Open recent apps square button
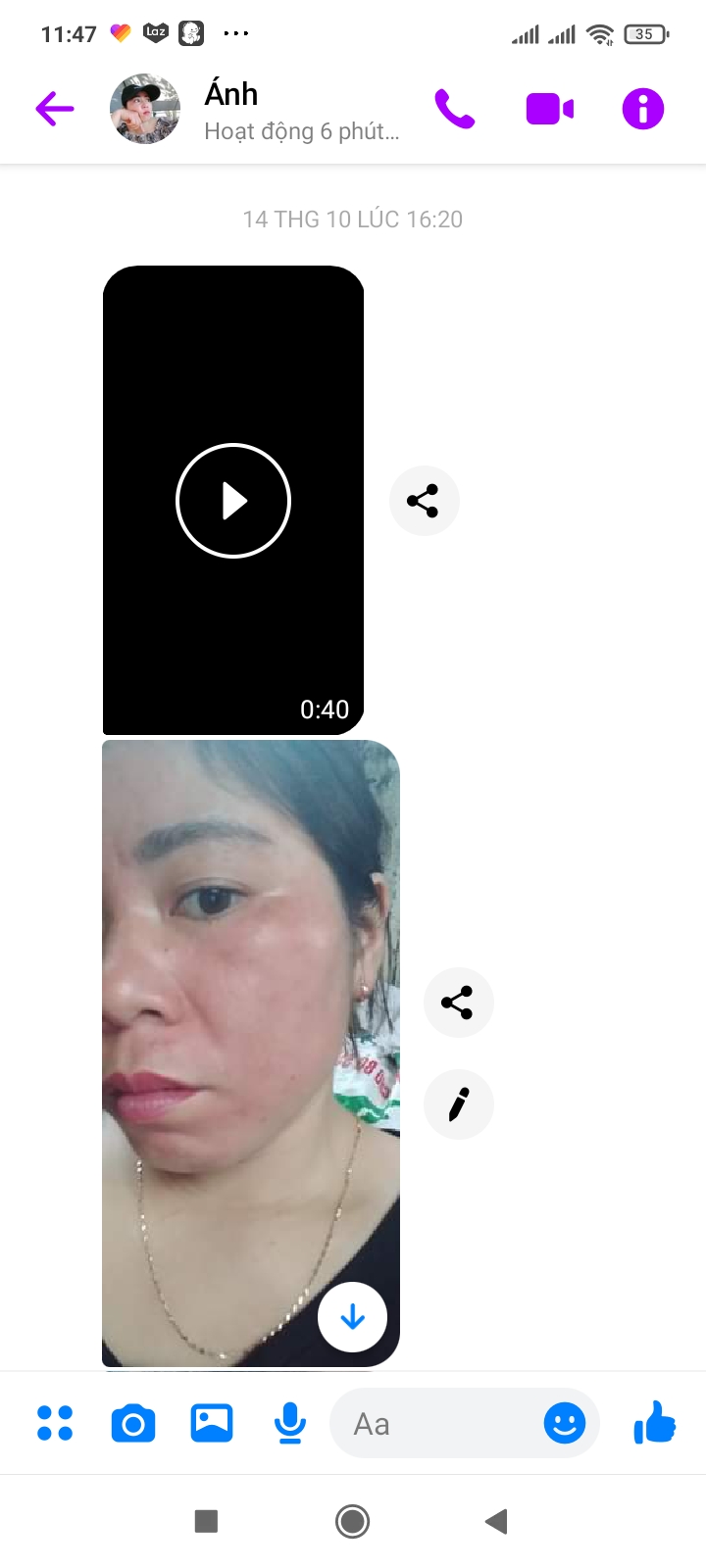Screen dimensions: 706x1568 [206, 1521]
